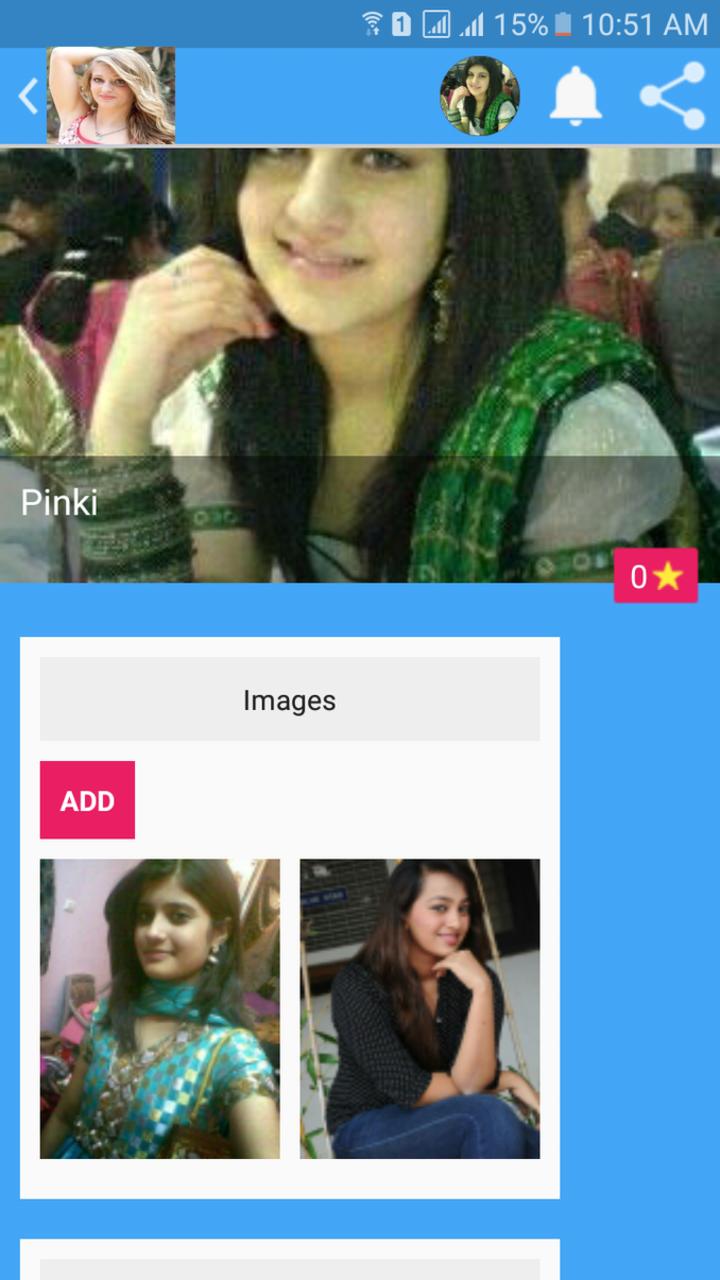
Task: Go back using the arrow in the app bar
Action: 28,97
